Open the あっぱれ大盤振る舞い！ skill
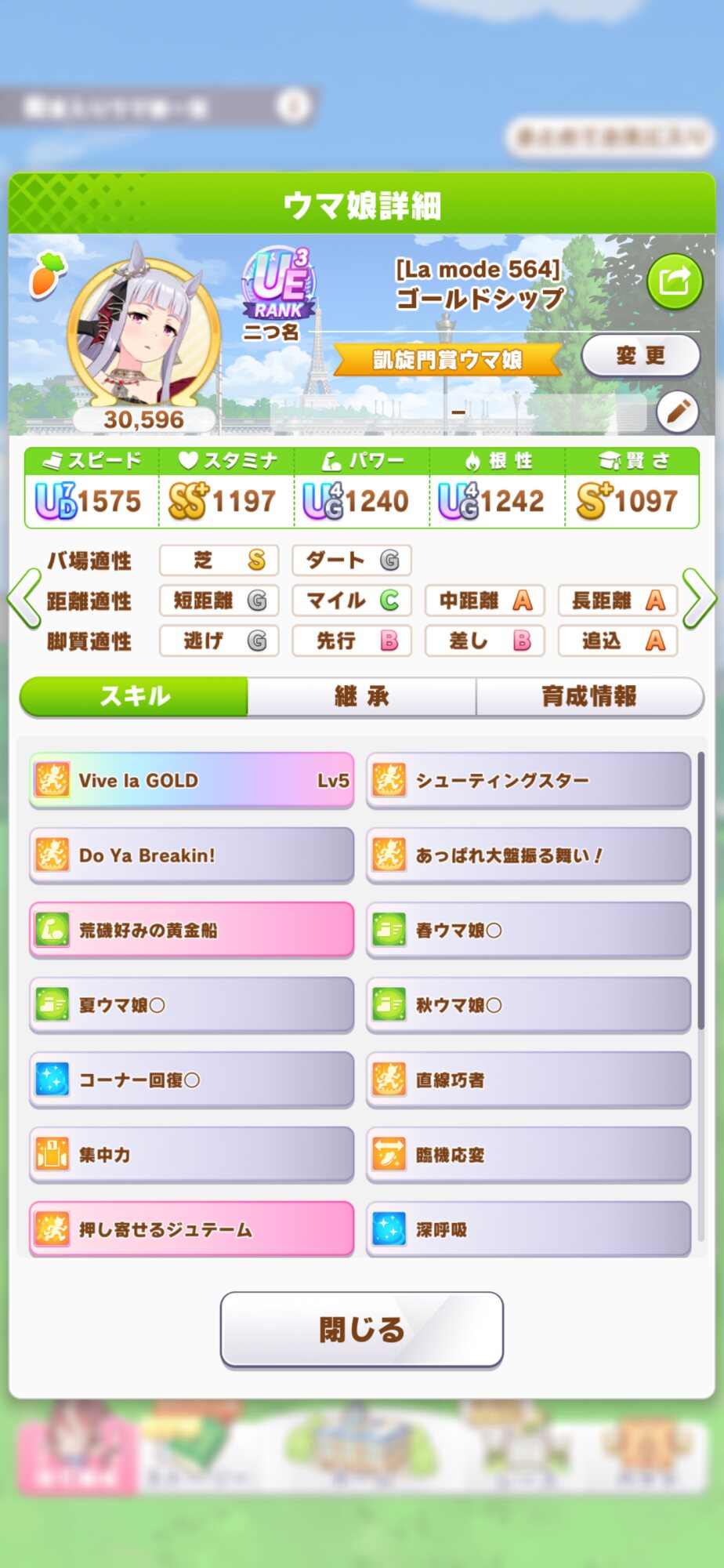Viewport: 724px width, 1568px height. pyautogui.click(x=528, y=855)
